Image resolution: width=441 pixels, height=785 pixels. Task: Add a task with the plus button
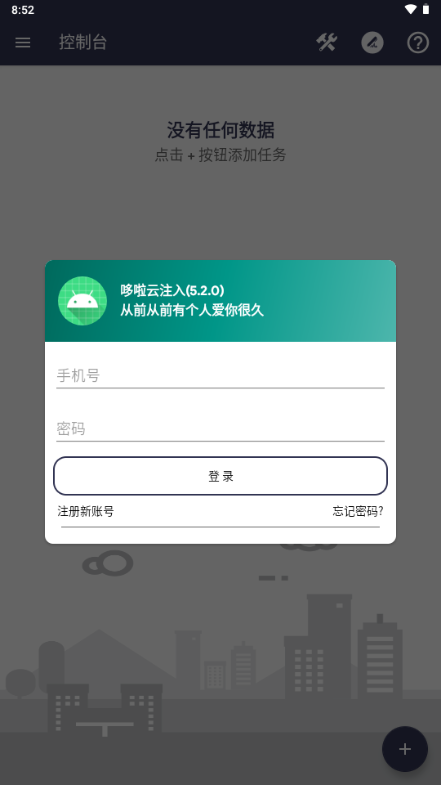[x=405, y=749]
